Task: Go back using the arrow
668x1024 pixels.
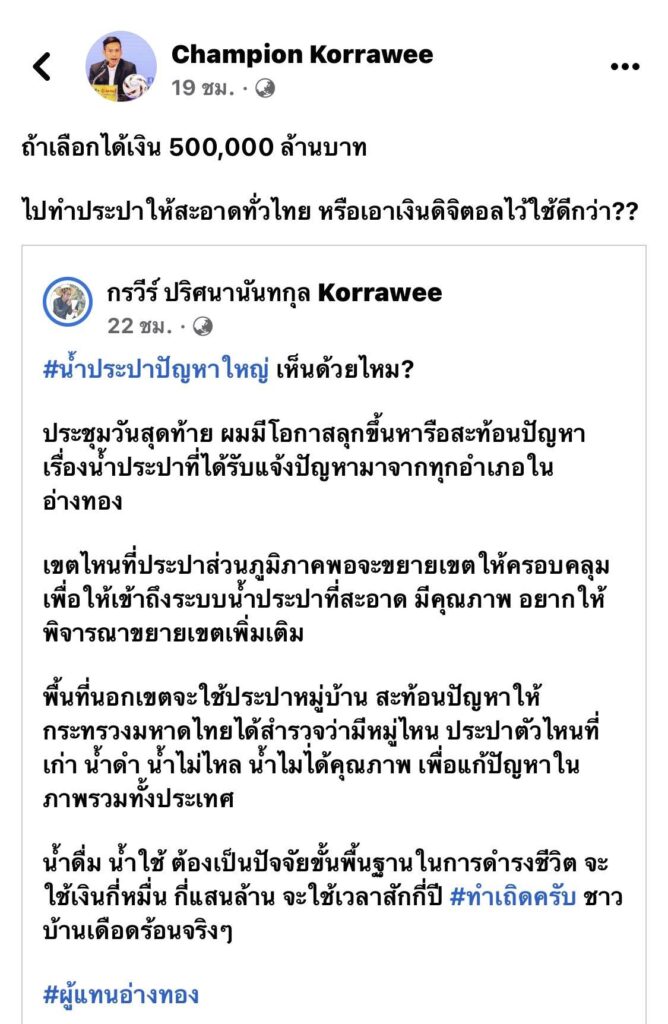Action: [42, 67]
